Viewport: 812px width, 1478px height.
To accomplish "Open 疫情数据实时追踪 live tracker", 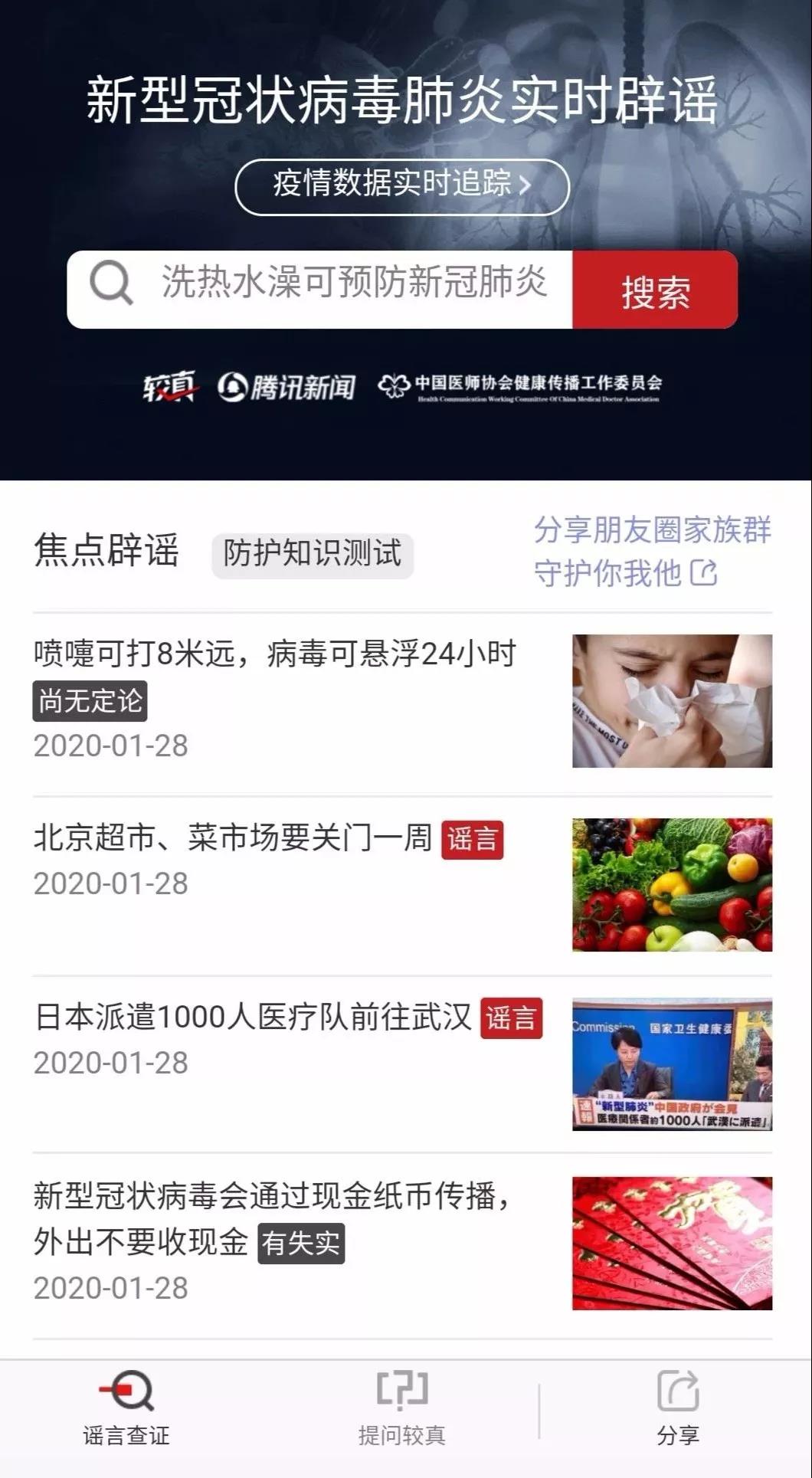I will [x=402, y=186].
